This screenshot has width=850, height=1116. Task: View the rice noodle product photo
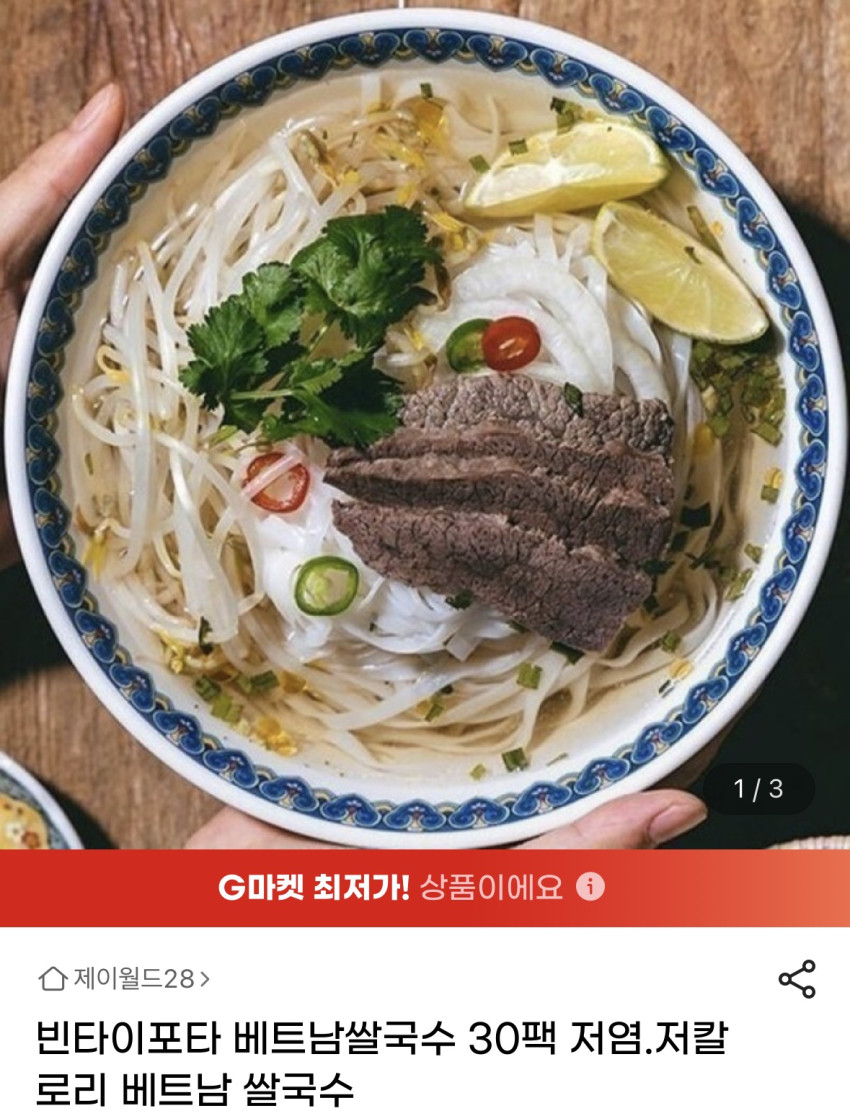click(x=425, y=420)
